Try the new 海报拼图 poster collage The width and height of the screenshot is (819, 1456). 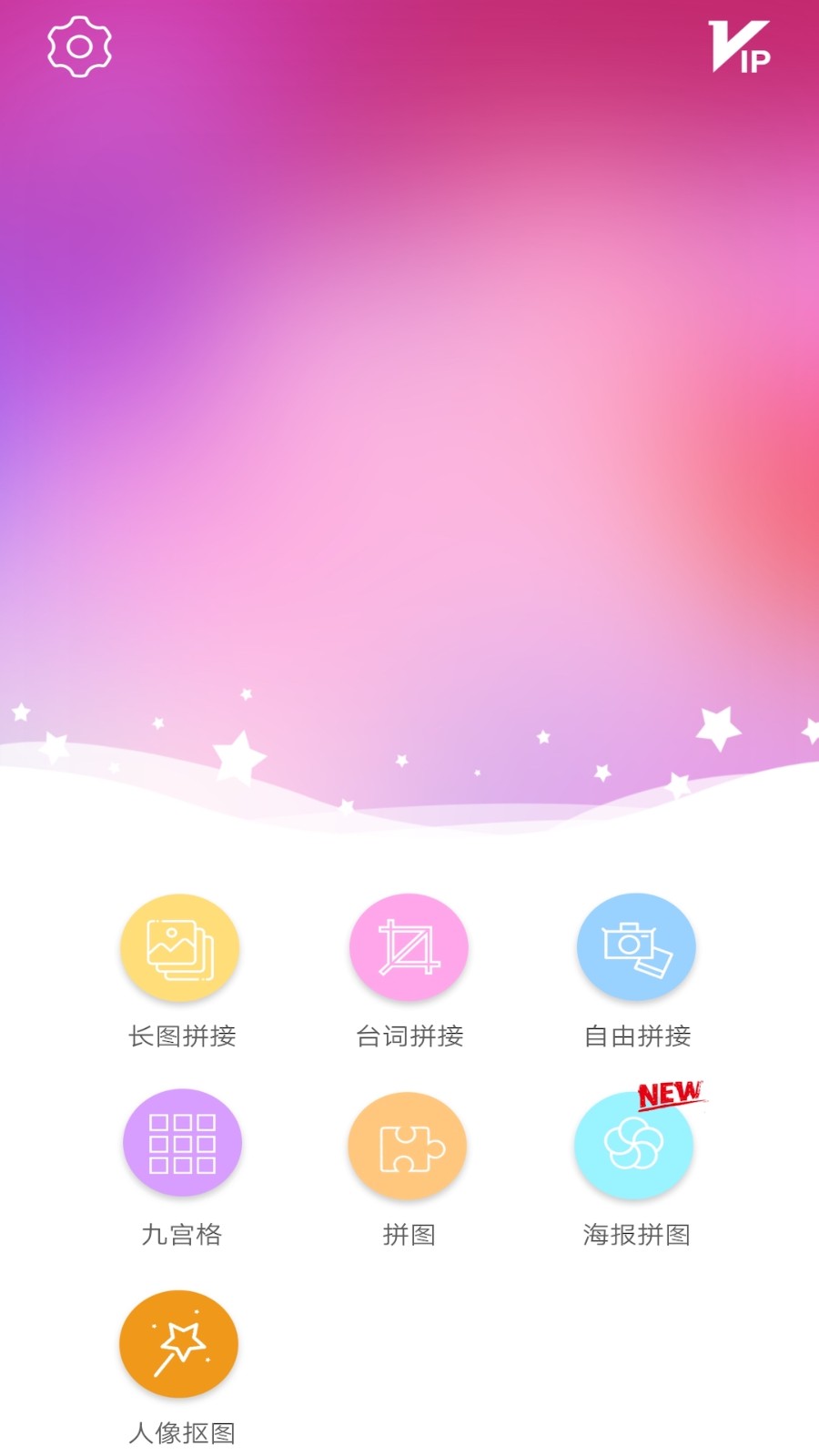(x=634, y=1145)
